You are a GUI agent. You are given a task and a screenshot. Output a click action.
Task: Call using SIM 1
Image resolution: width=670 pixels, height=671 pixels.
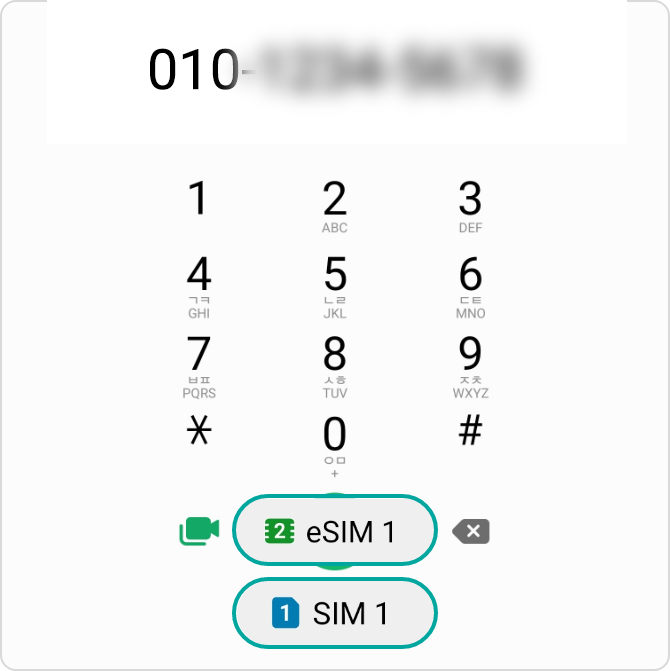[335, 613]
